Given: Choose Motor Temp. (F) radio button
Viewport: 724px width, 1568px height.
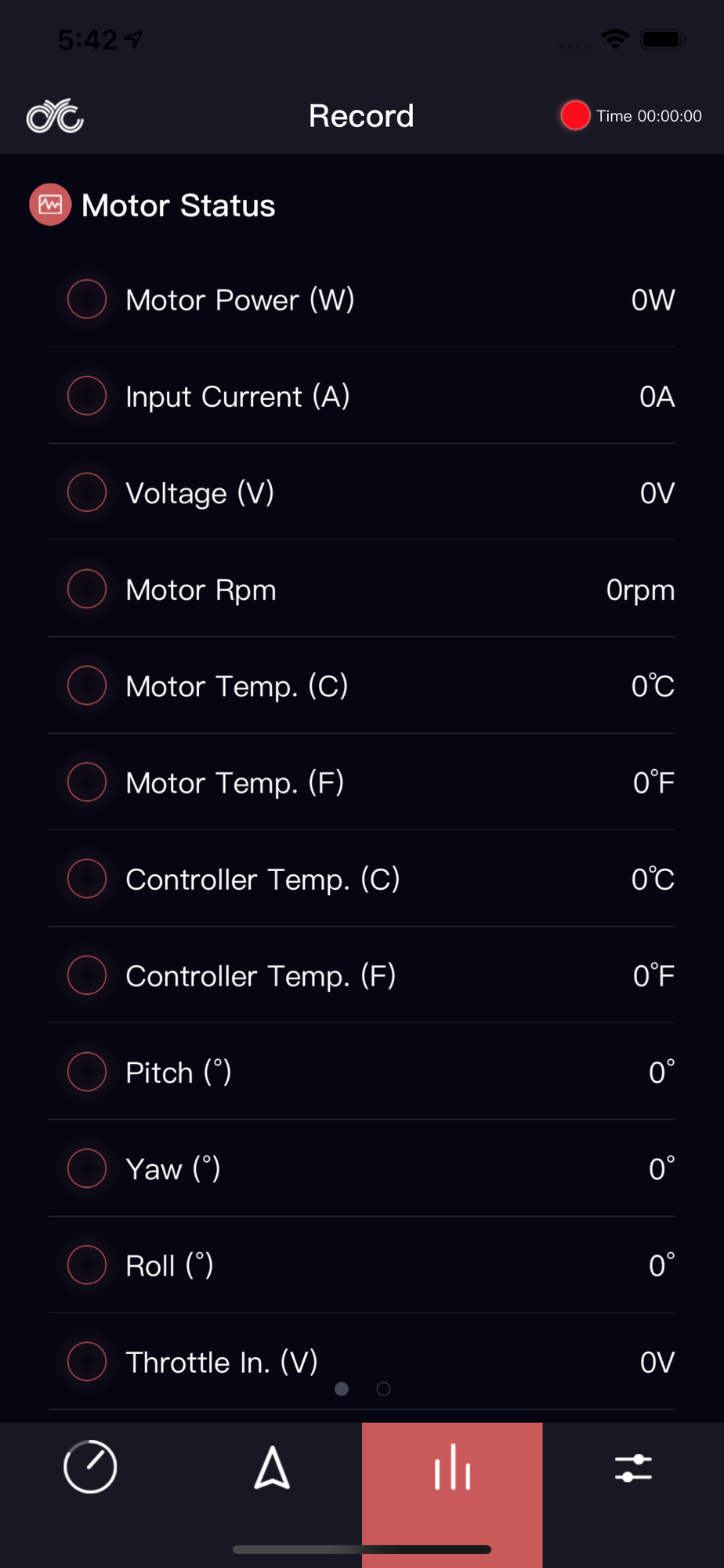Looking at the screenshot, I should (87, 782).
